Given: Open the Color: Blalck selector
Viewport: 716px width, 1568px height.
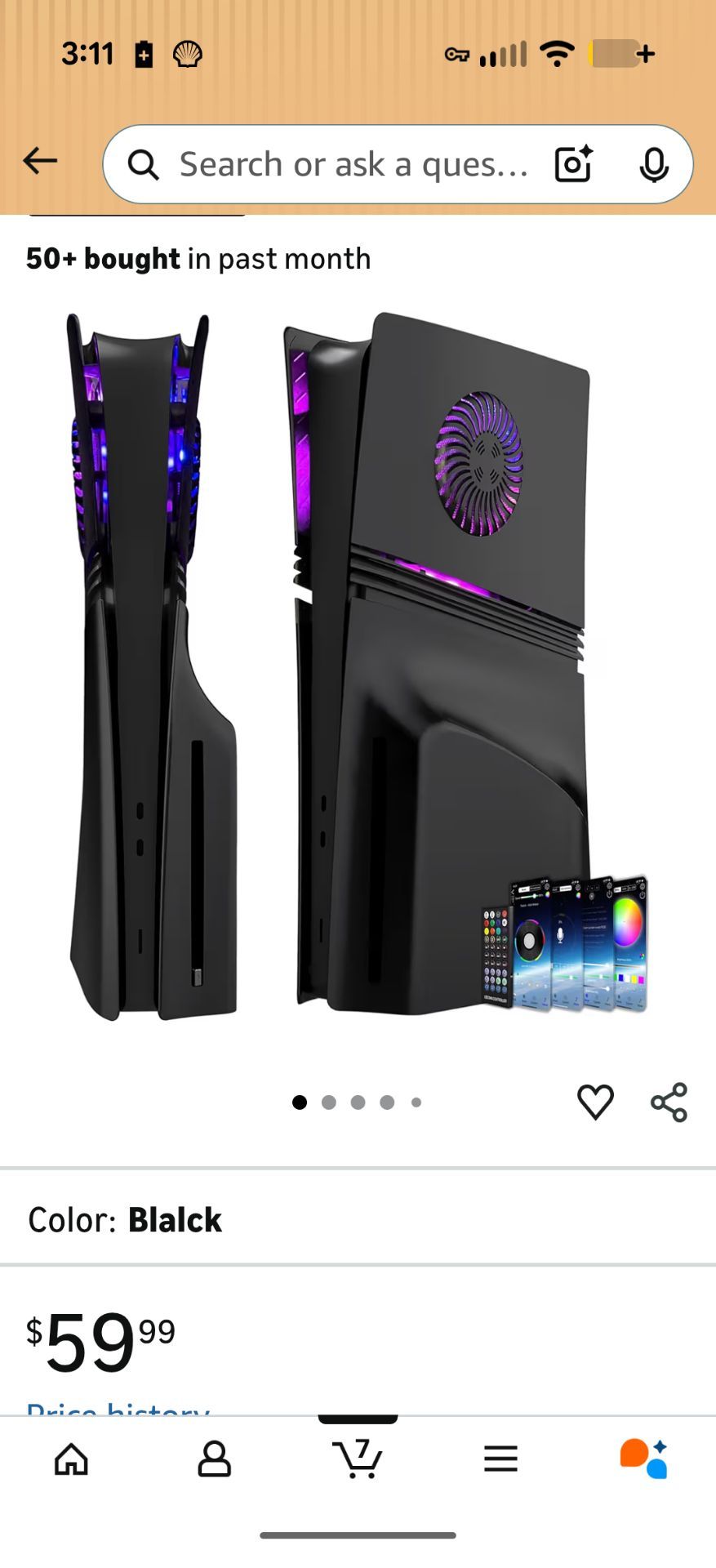Looking at the screenshot, I should 358,1219.
